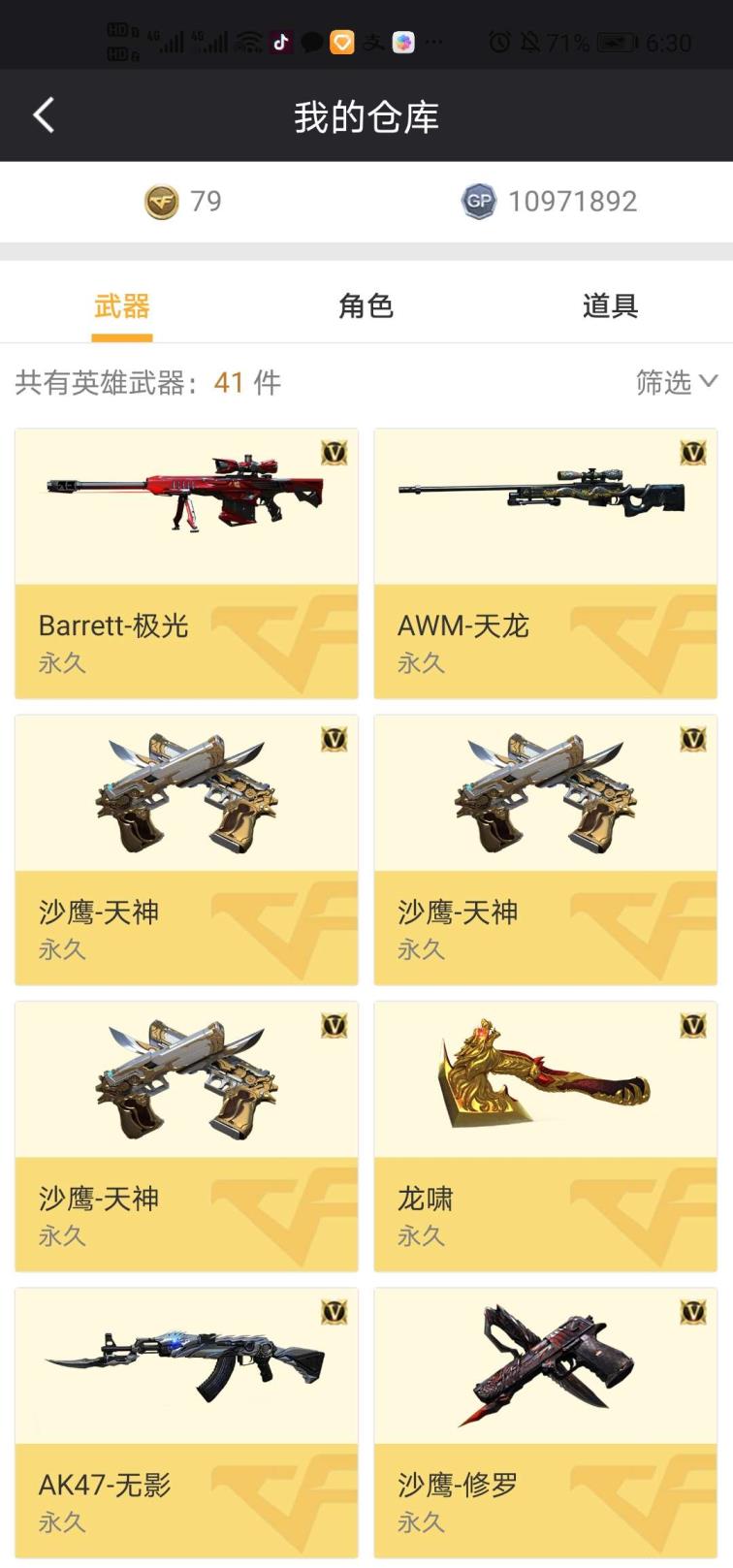Expand the 筛选 filter dropdown
733x1568 pixels.
676,382
